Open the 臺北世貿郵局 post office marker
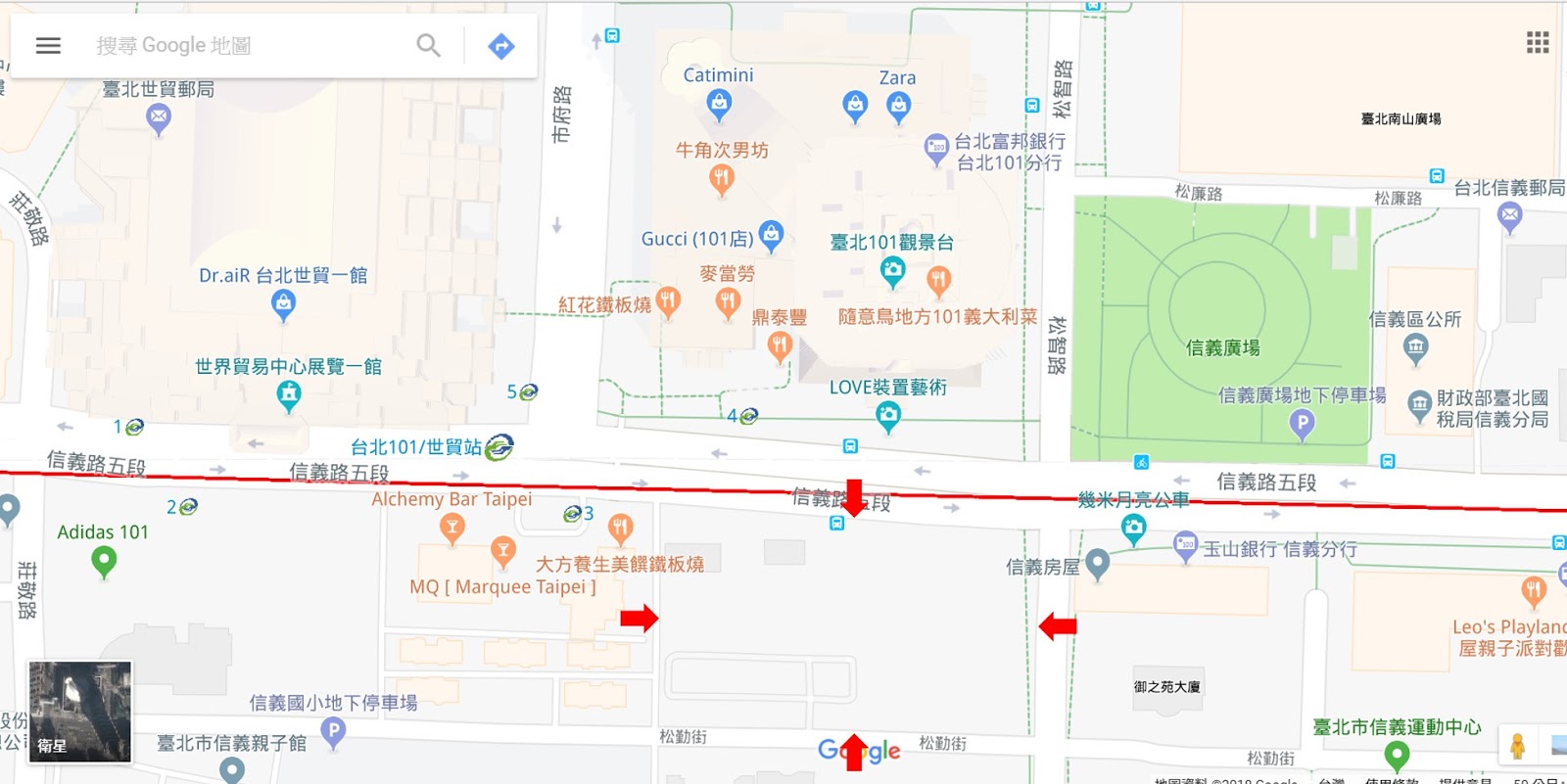 [x=159, y=118]
